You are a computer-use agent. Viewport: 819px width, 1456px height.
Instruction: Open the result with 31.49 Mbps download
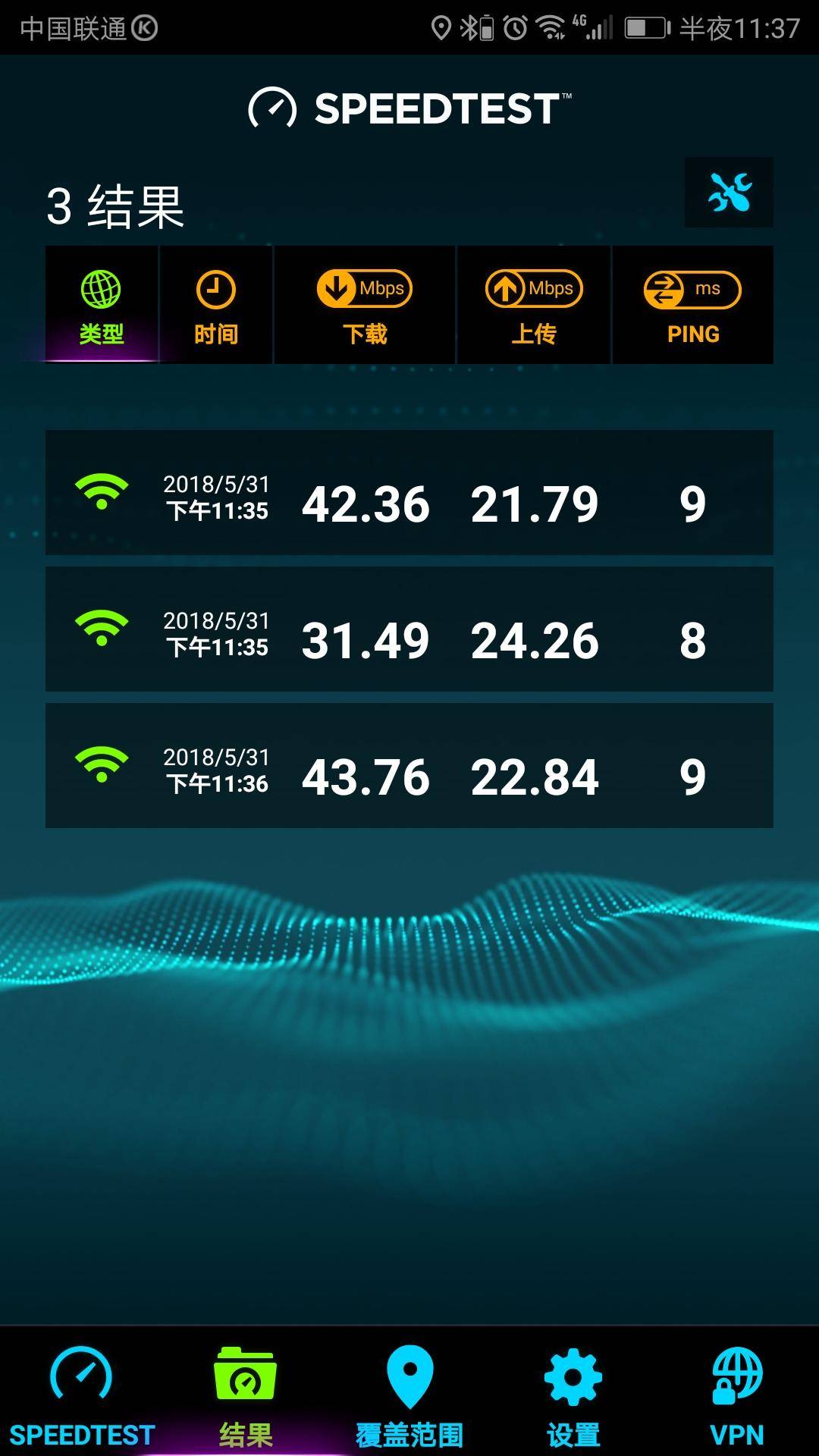coord(409,629)
